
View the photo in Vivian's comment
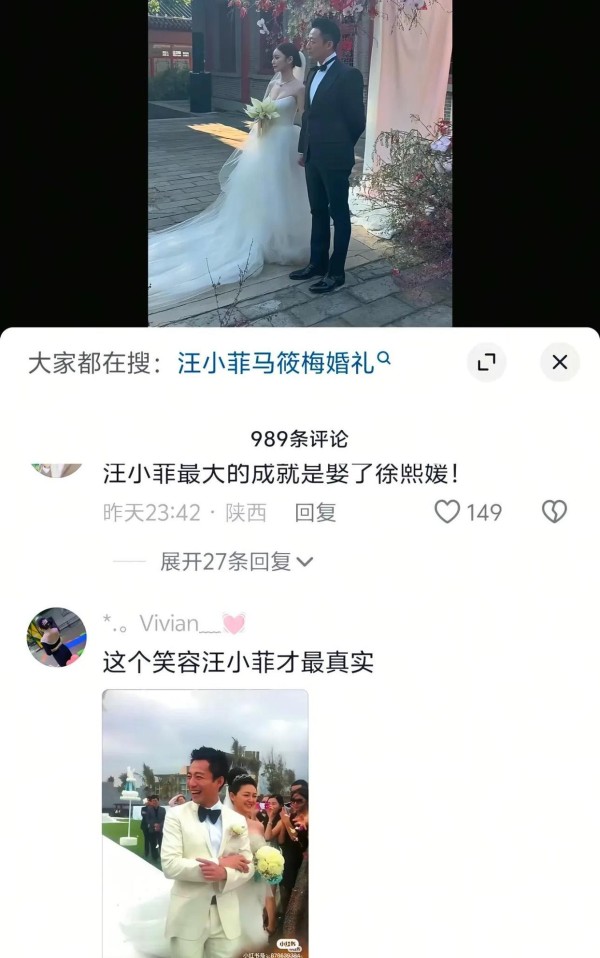205,822
